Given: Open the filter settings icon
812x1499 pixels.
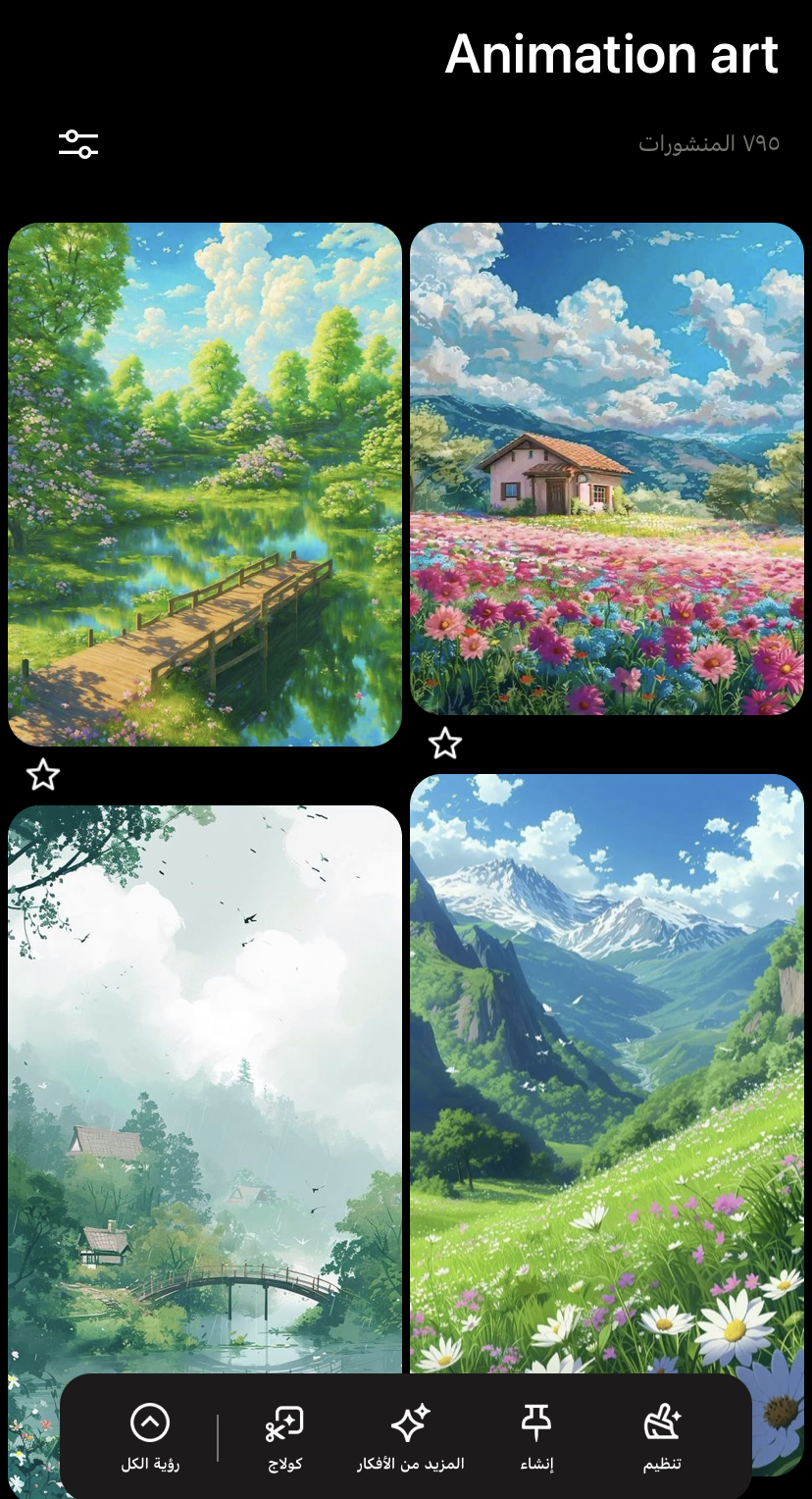Looking at the screenshot, I should (78, 144).
